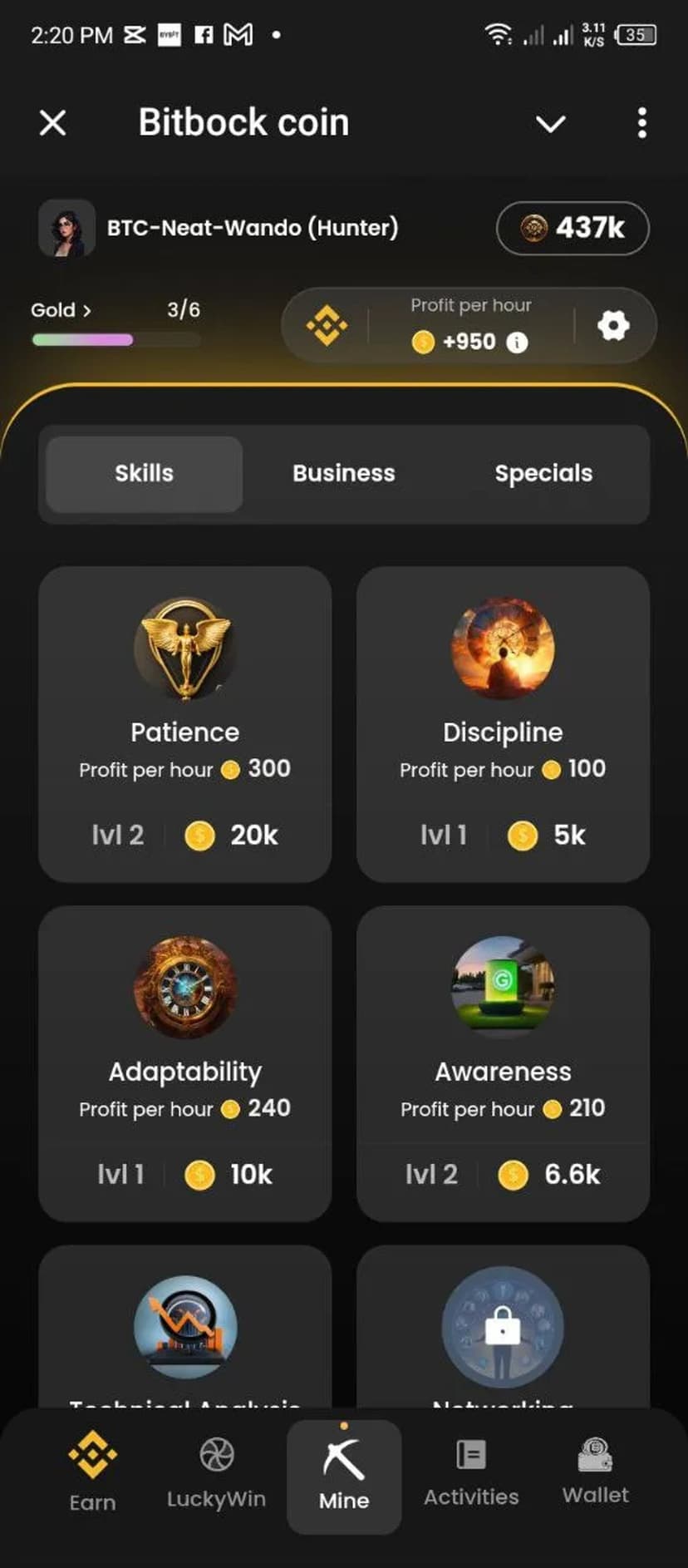Expand the header dropdown chevron
Image resolution: width=688 pixels, height=1568 pixels.
(550, 124)
